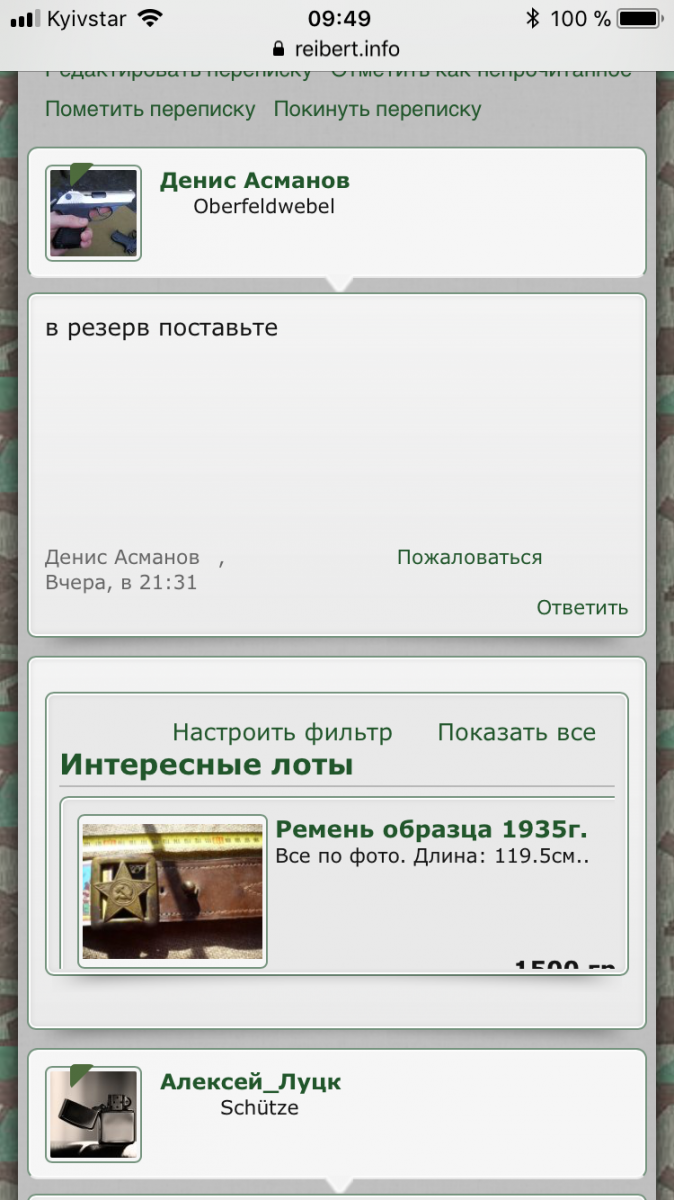Tap the reibert.info address bar
The height and width of the screenshot is (1200, 674).
337,49
